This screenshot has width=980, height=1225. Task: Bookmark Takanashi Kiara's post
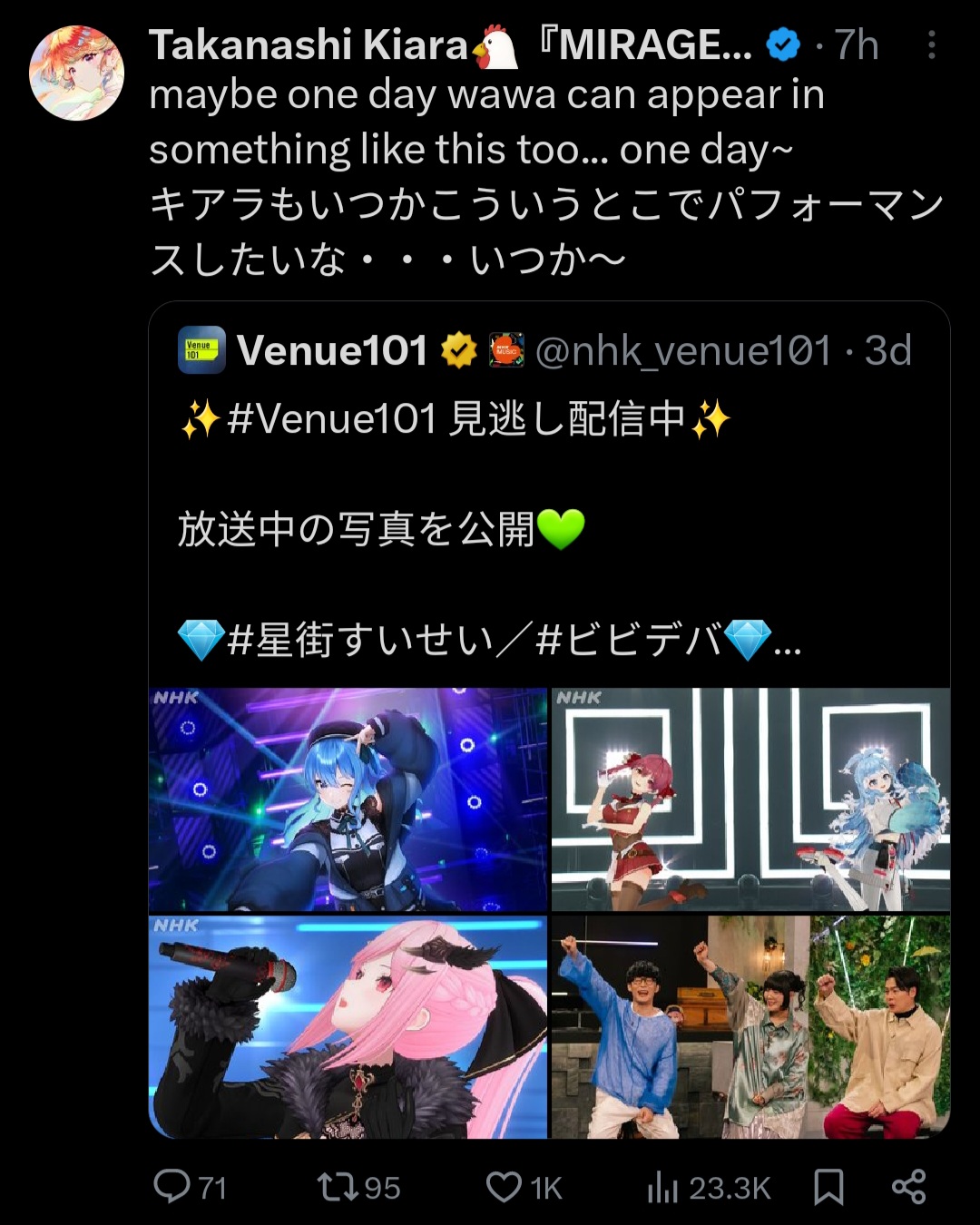828,1187
